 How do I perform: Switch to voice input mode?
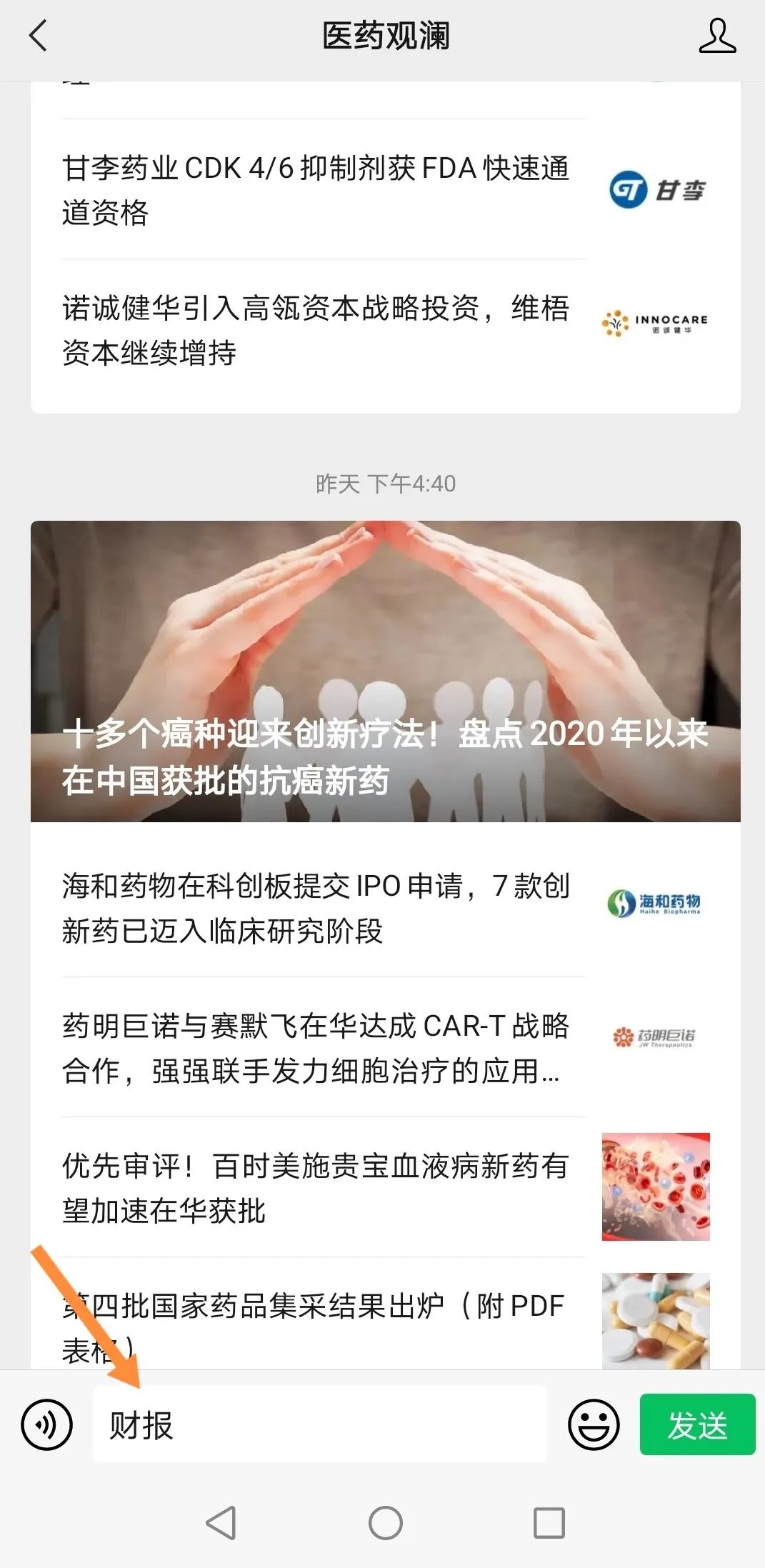coord(47,1425)
